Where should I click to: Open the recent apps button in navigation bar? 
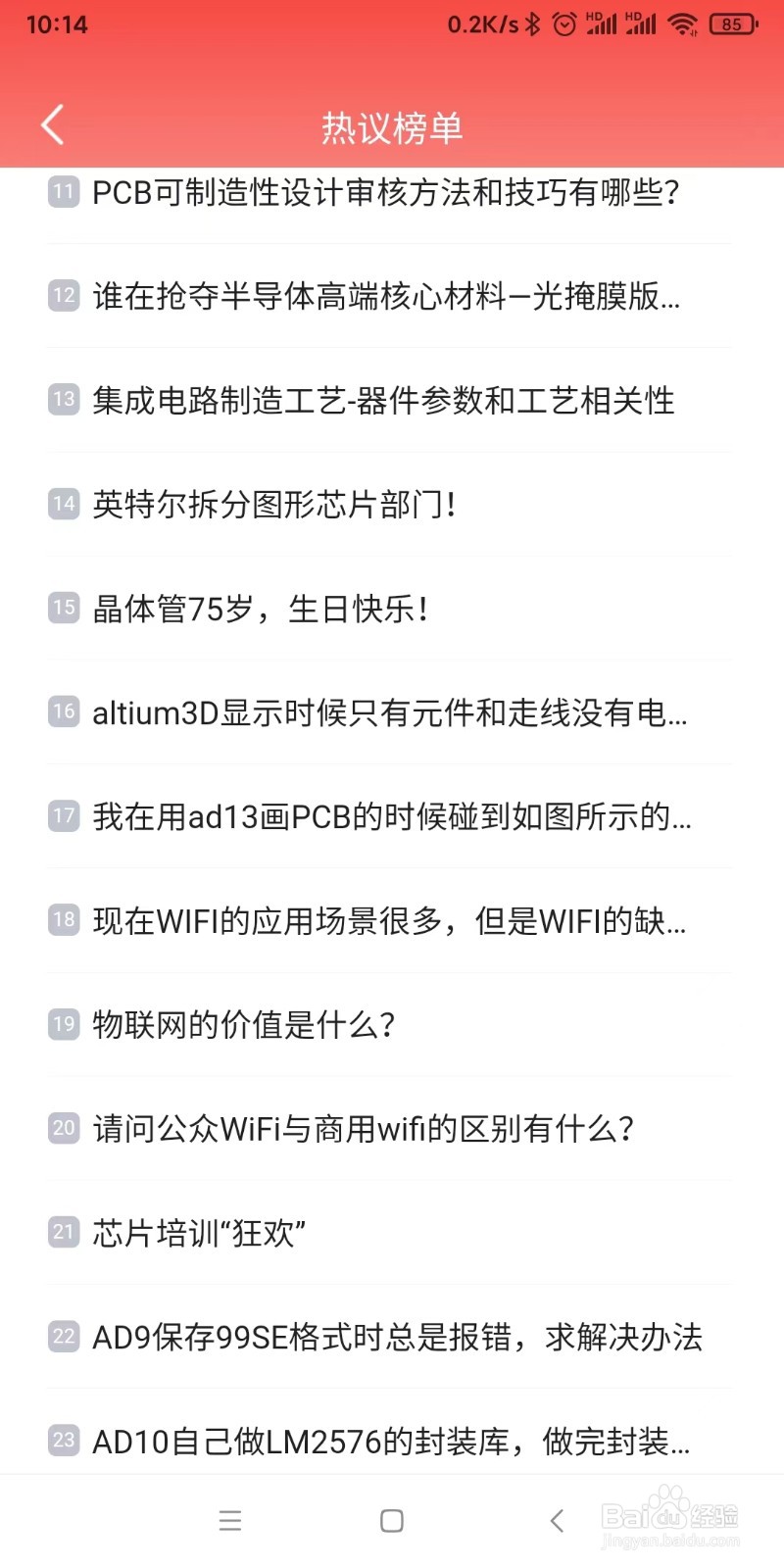(x=230, y=1520)
